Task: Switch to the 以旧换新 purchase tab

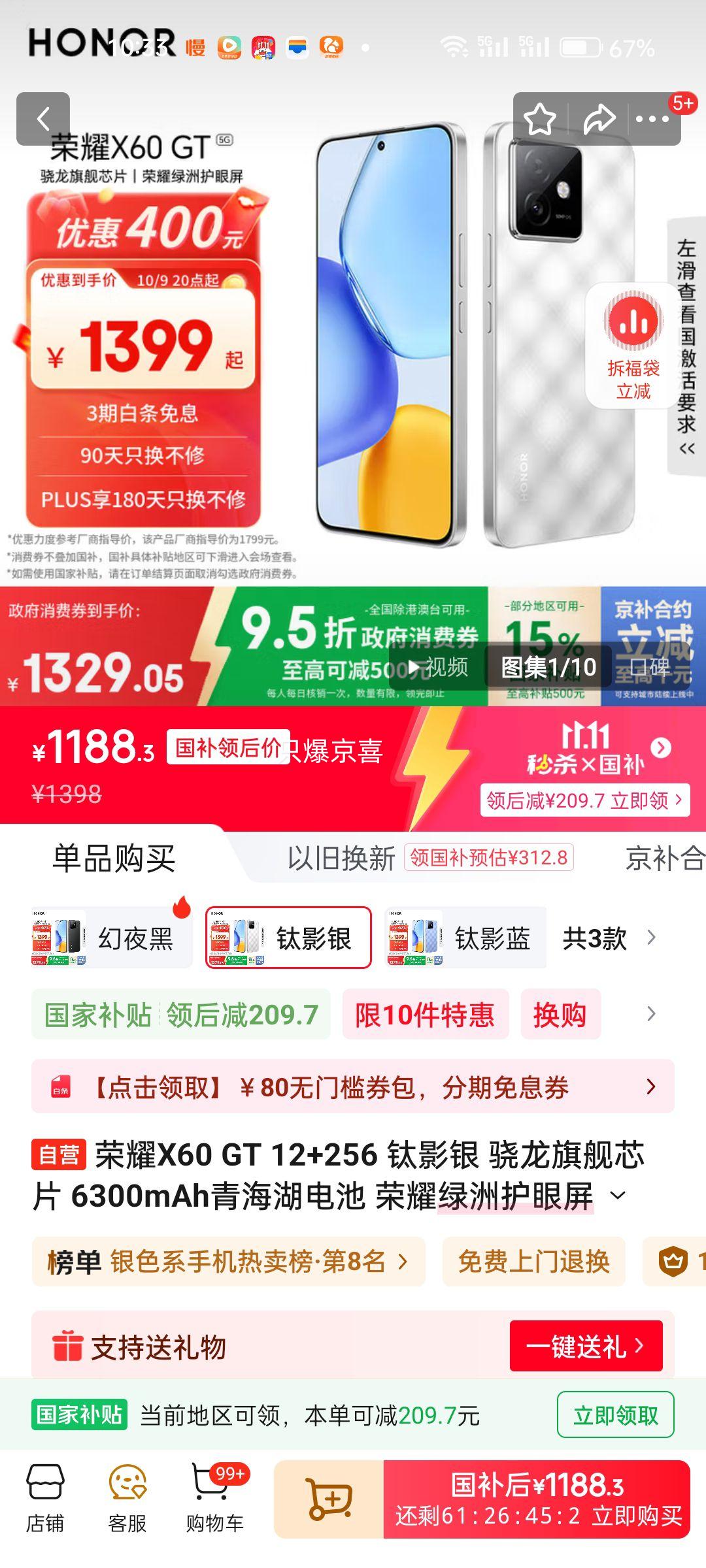Action: (341, 858)
